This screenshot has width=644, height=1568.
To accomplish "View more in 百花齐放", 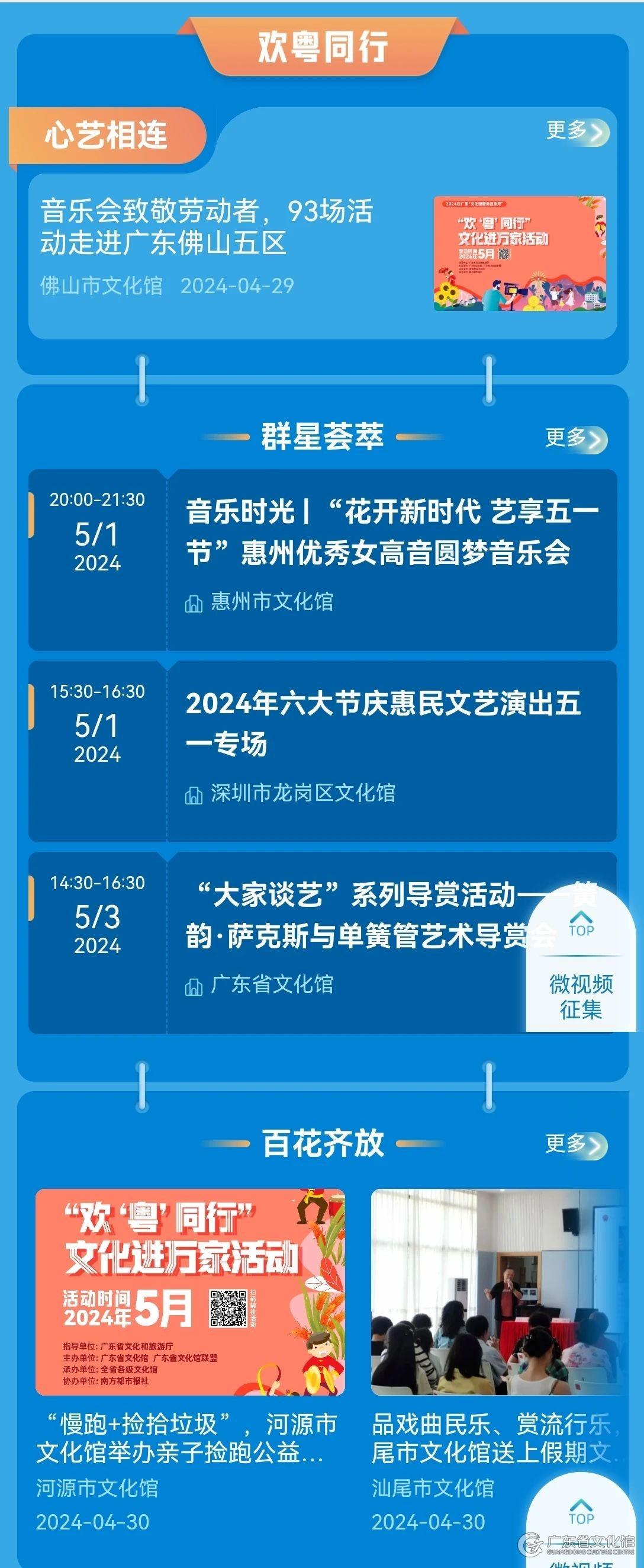I will pyautogui.click(x=576, y=1145).
